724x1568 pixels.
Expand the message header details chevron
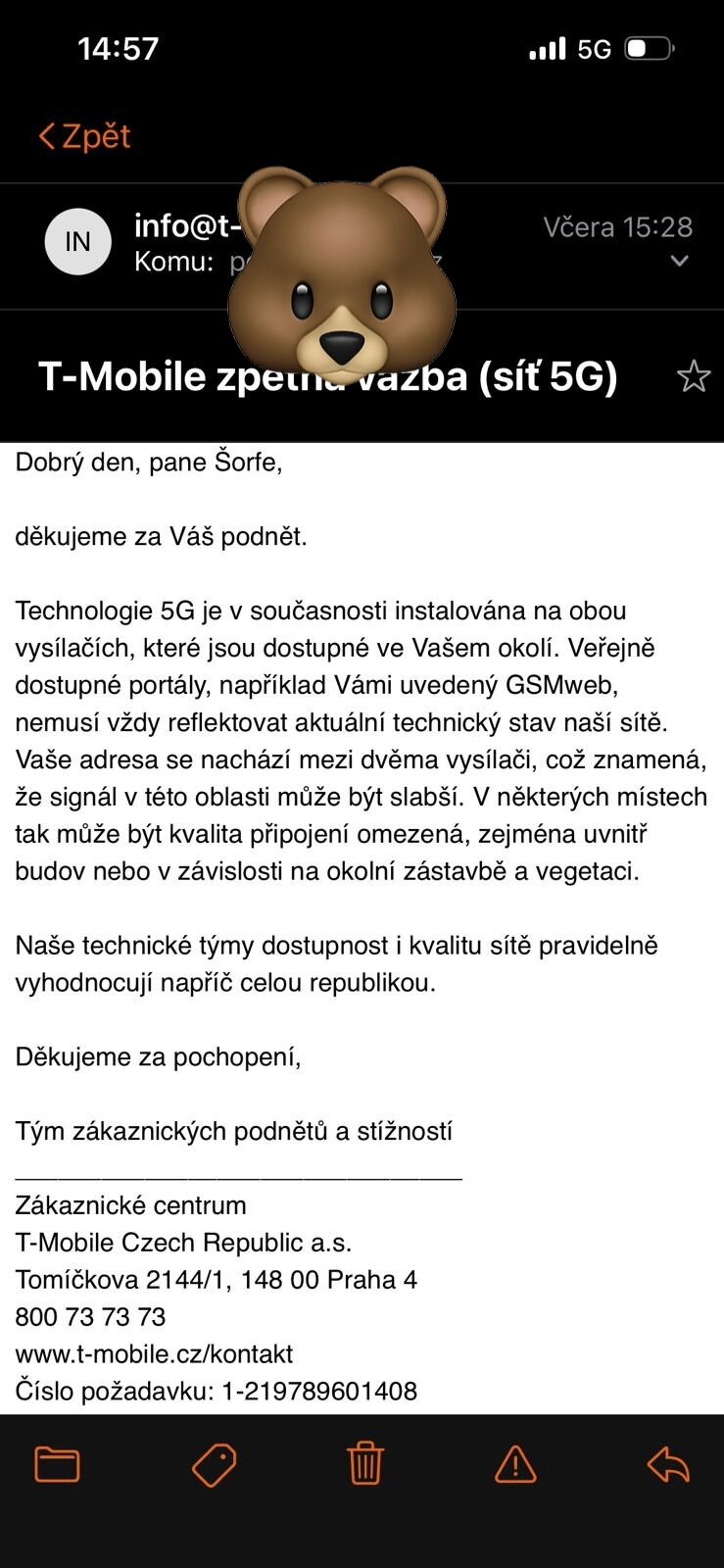coord(679,261)
